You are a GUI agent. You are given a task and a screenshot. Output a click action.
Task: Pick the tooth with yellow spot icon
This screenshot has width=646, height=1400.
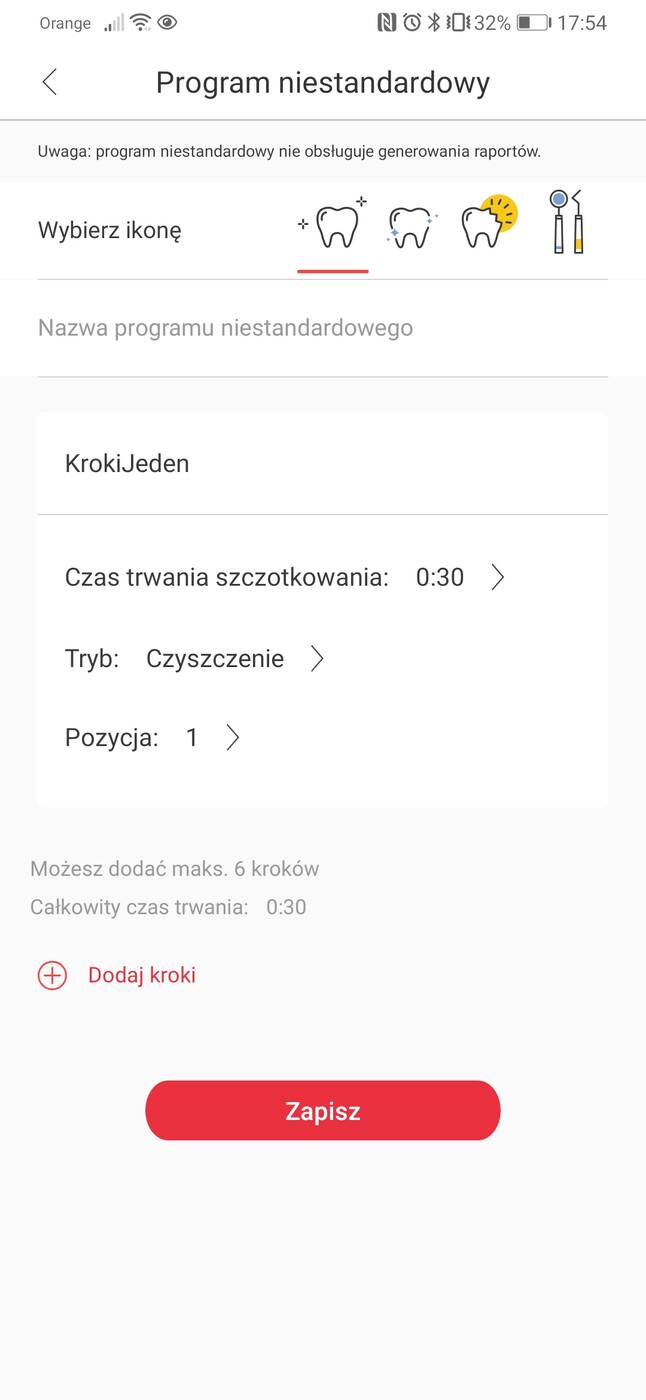487,224
